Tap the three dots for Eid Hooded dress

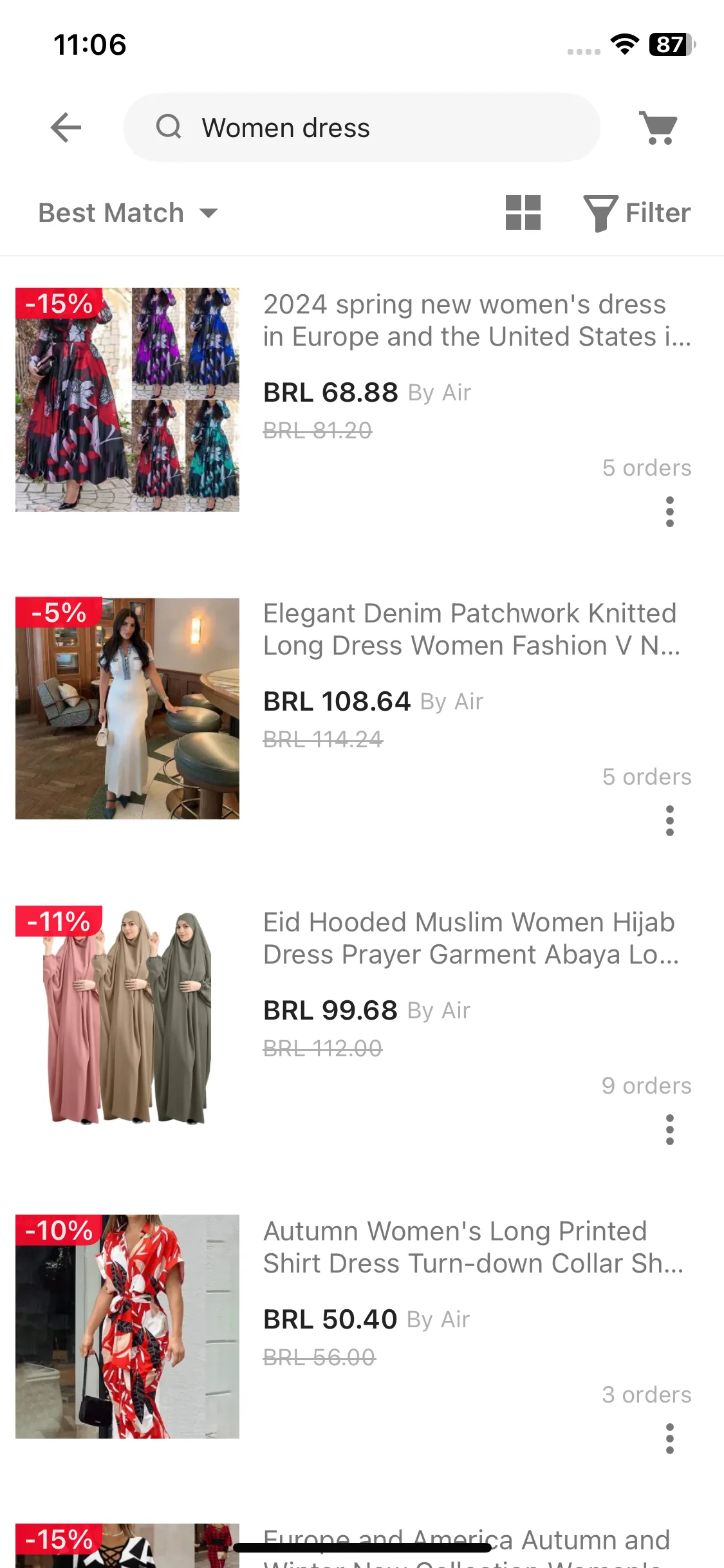coord(669,1130)
